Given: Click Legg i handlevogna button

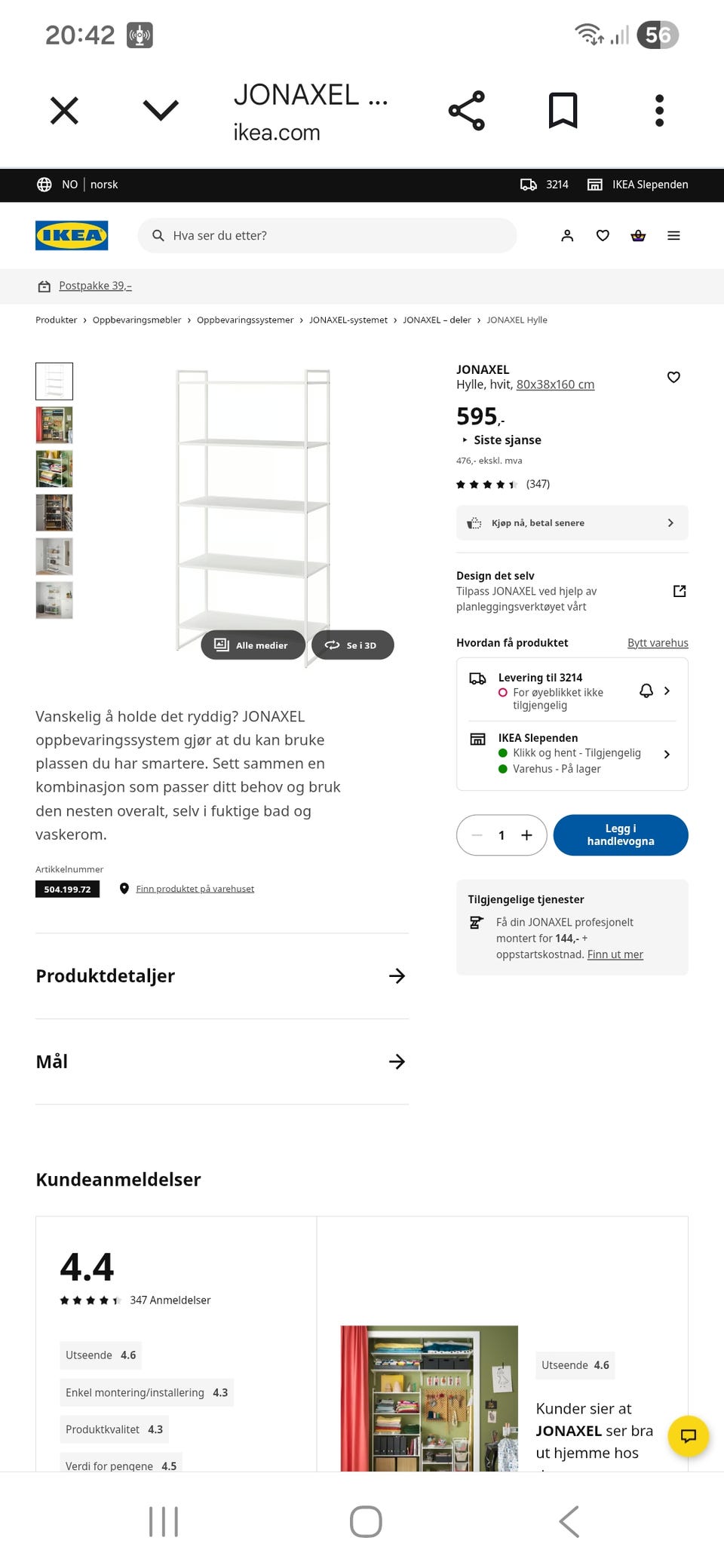Looking at the screenshot, I should pos(620,835).
